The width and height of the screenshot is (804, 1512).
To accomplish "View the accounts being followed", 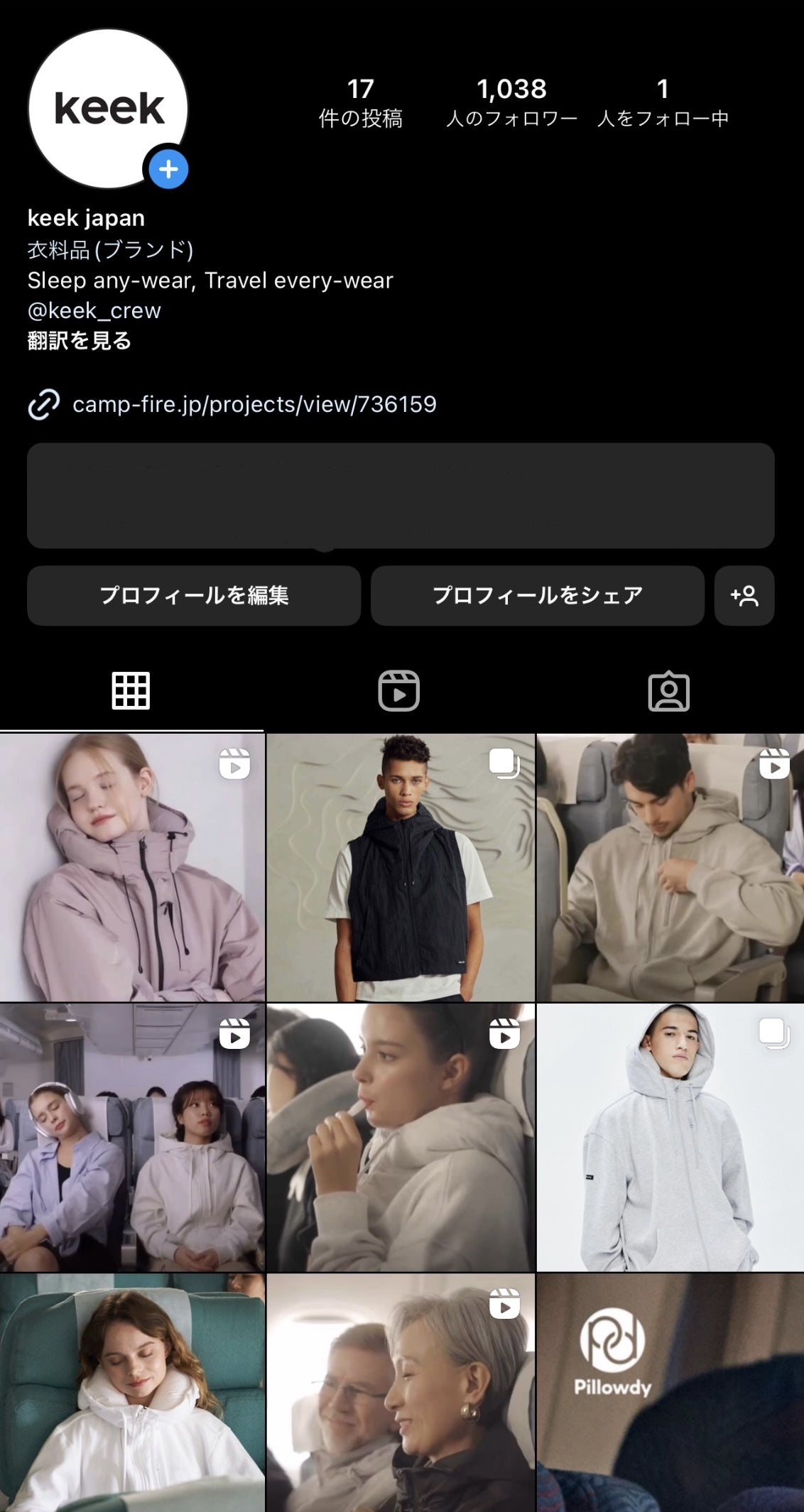I will [662, 102].
